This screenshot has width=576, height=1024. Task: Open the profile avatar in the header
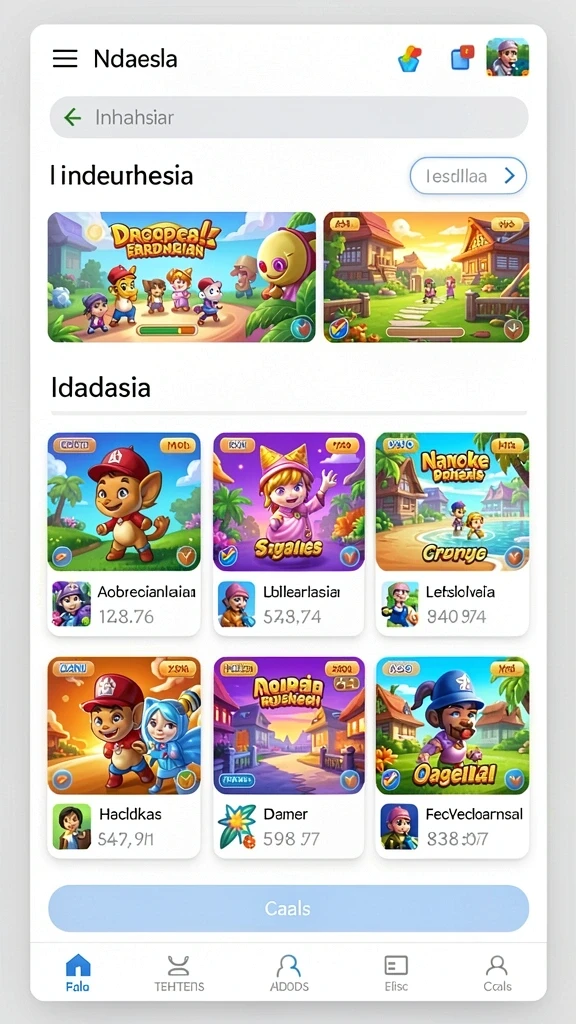click(507, 58)
